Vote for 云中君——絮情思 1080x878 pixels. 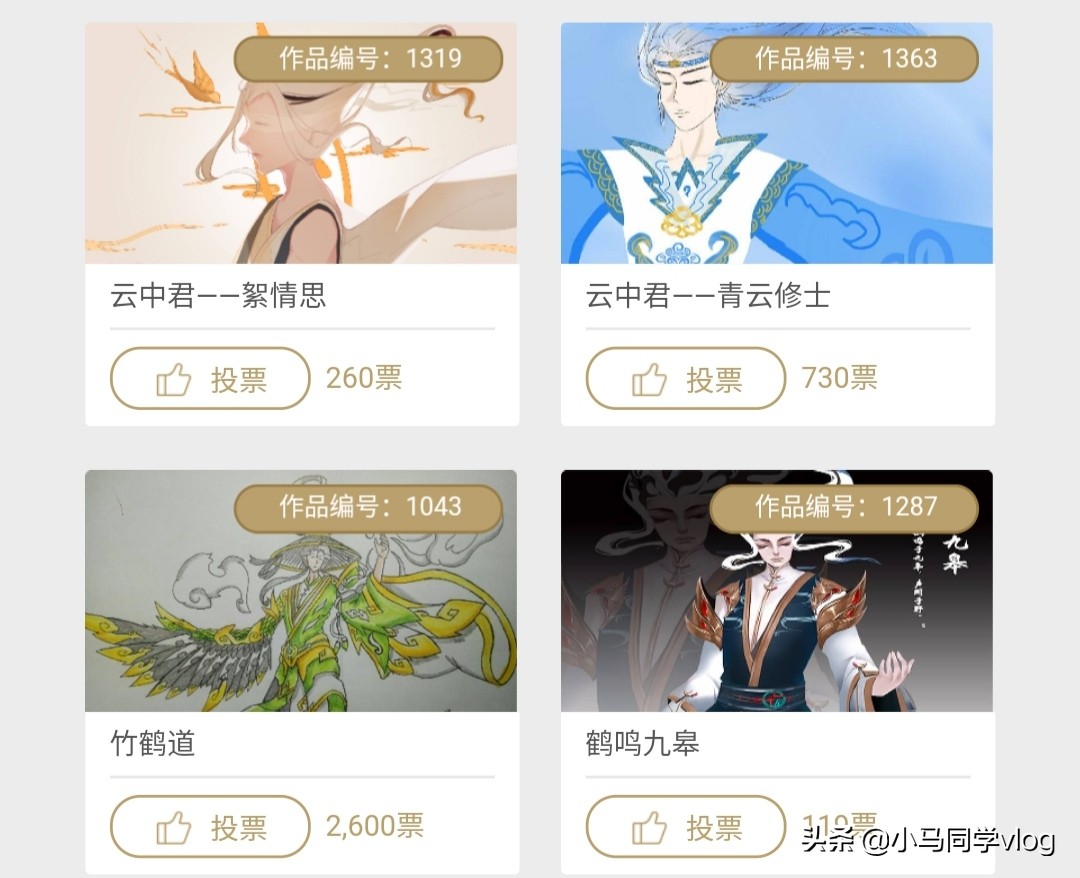[x=210, y=379]
